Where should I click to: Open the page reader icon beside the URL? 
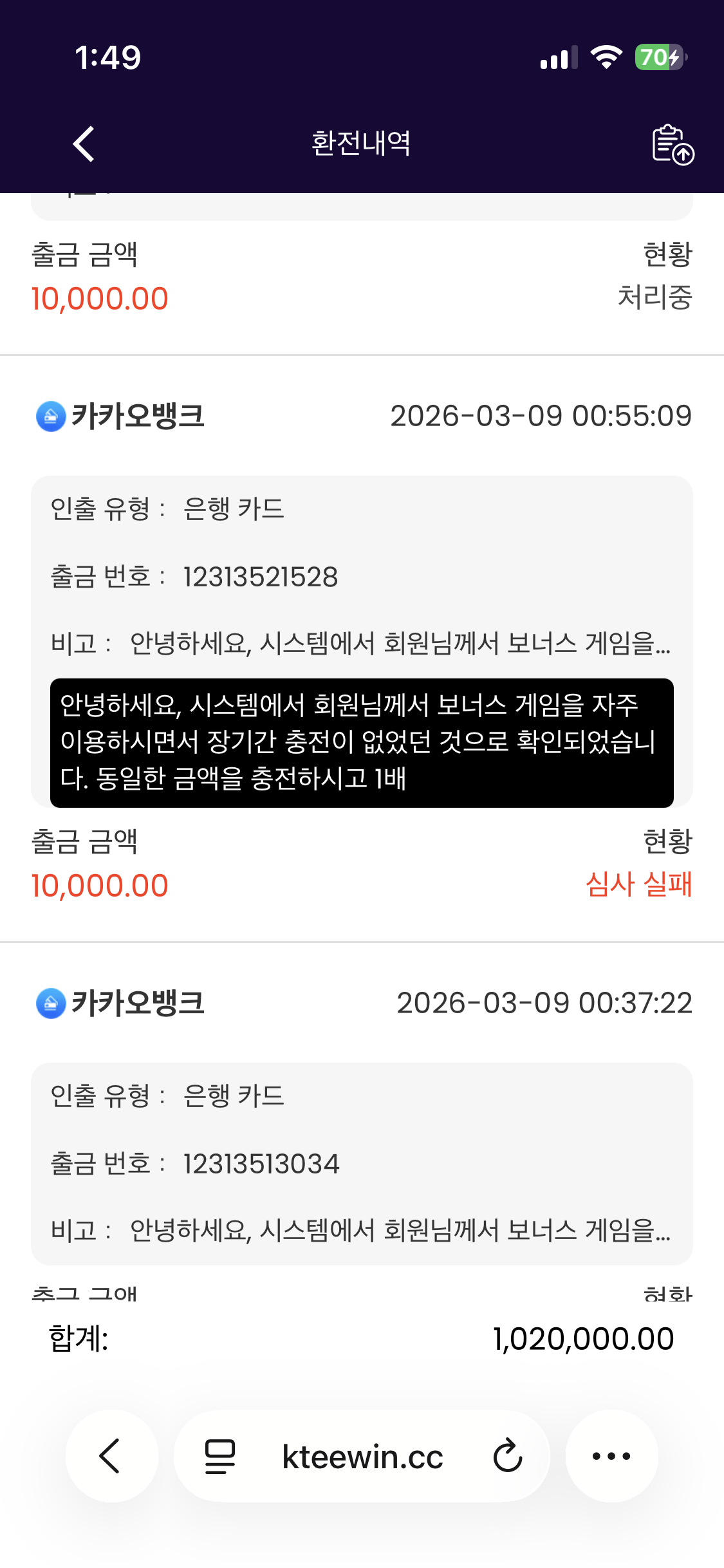[220, 1456]
